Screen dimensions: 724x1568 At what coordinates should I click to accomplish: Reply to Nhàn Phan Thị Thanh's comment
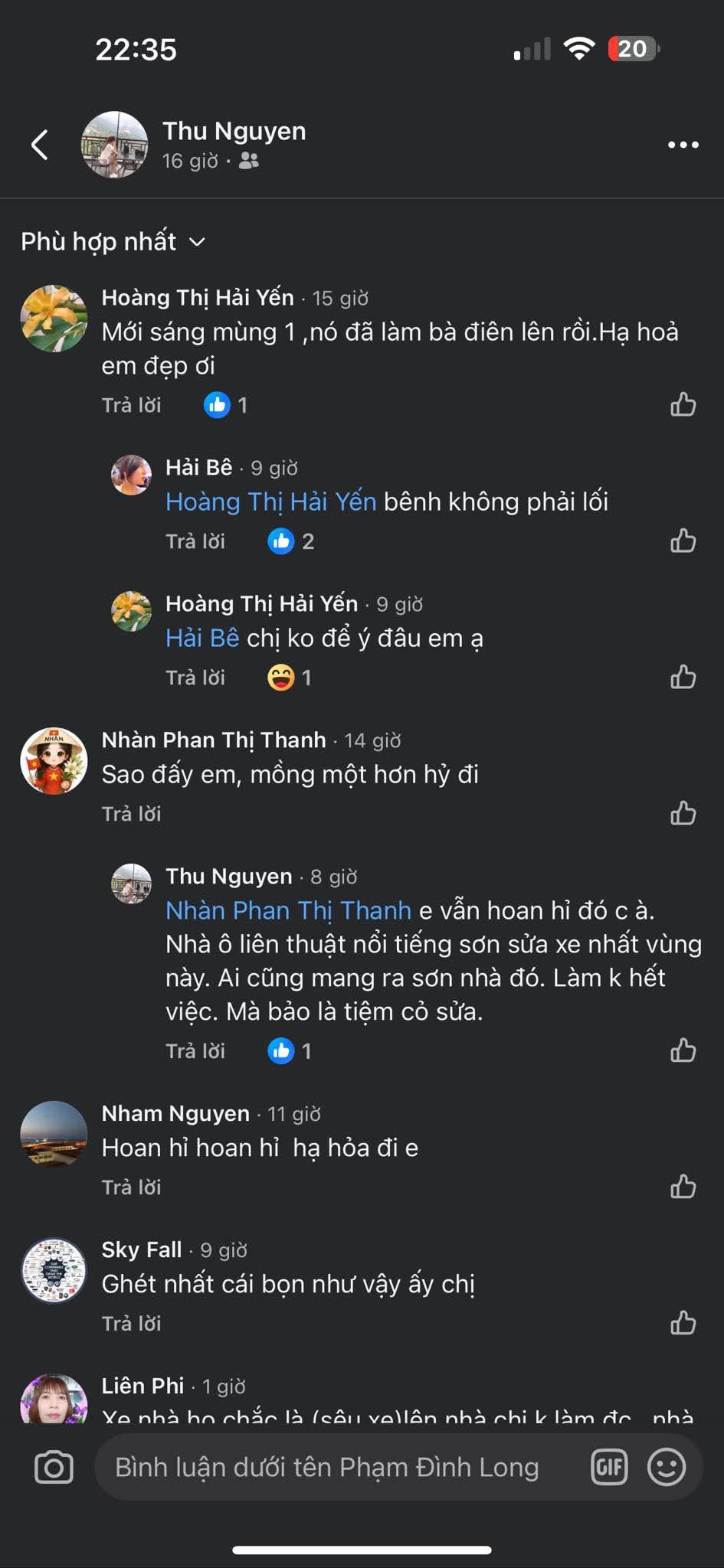[131, 814]
